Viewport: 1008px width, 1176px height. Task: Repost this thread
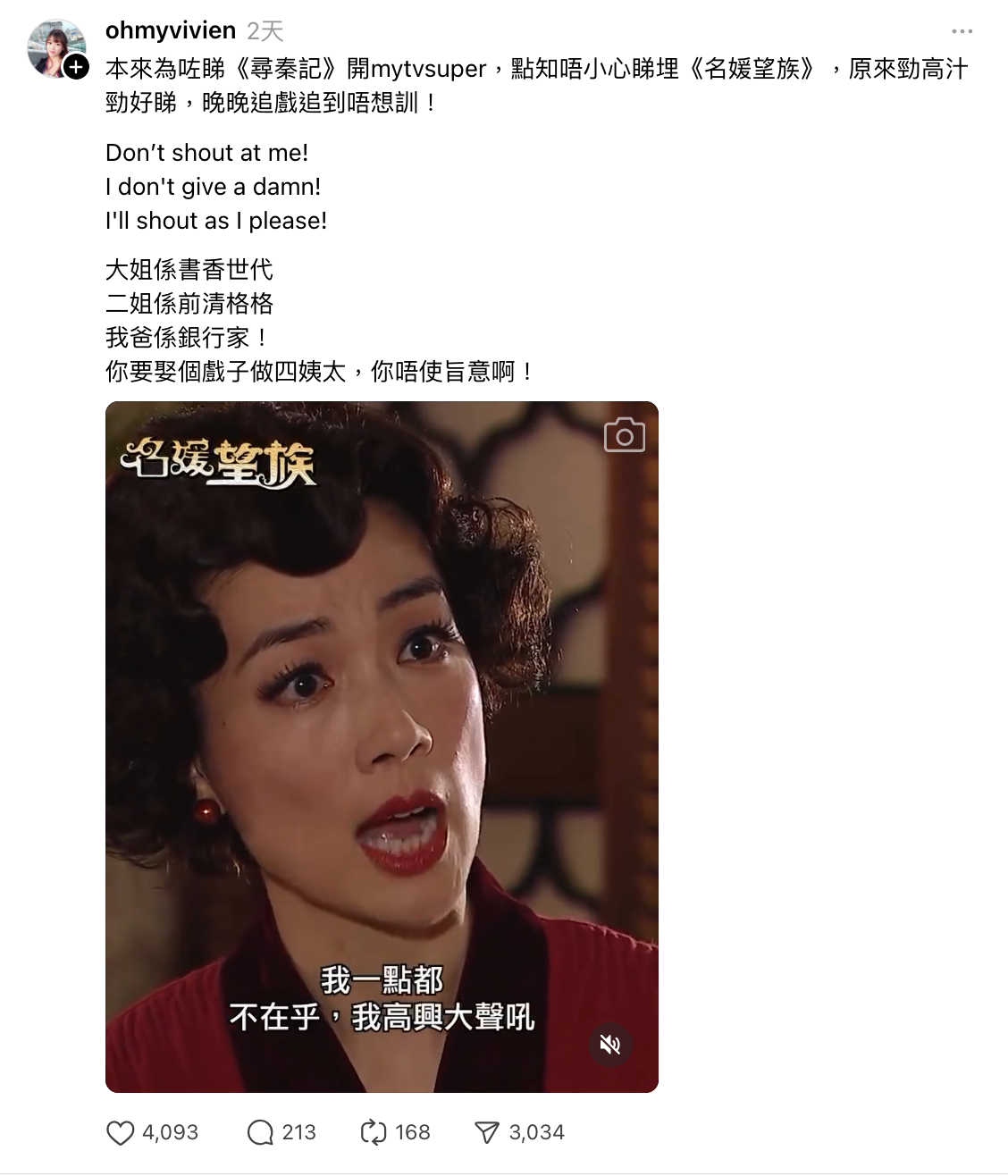373,1133
